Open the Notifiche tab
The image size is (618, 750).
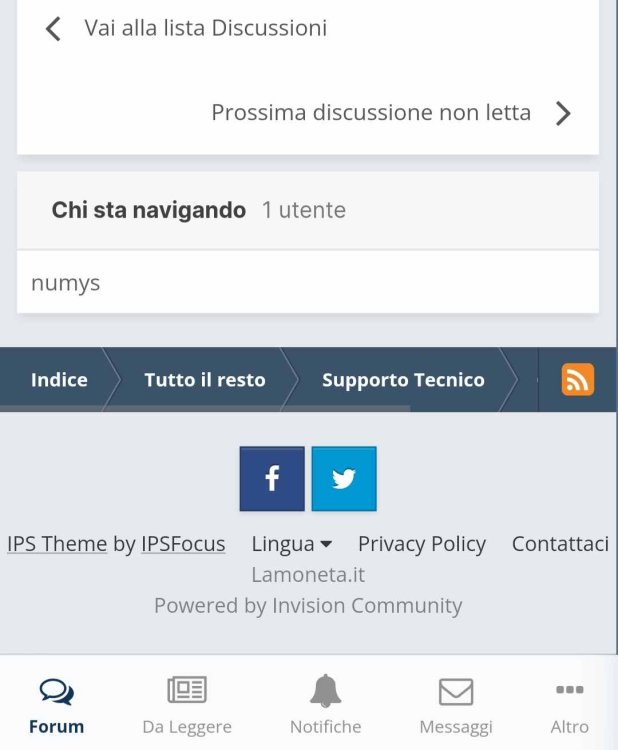pyautogui.click(x=325, y=706)
